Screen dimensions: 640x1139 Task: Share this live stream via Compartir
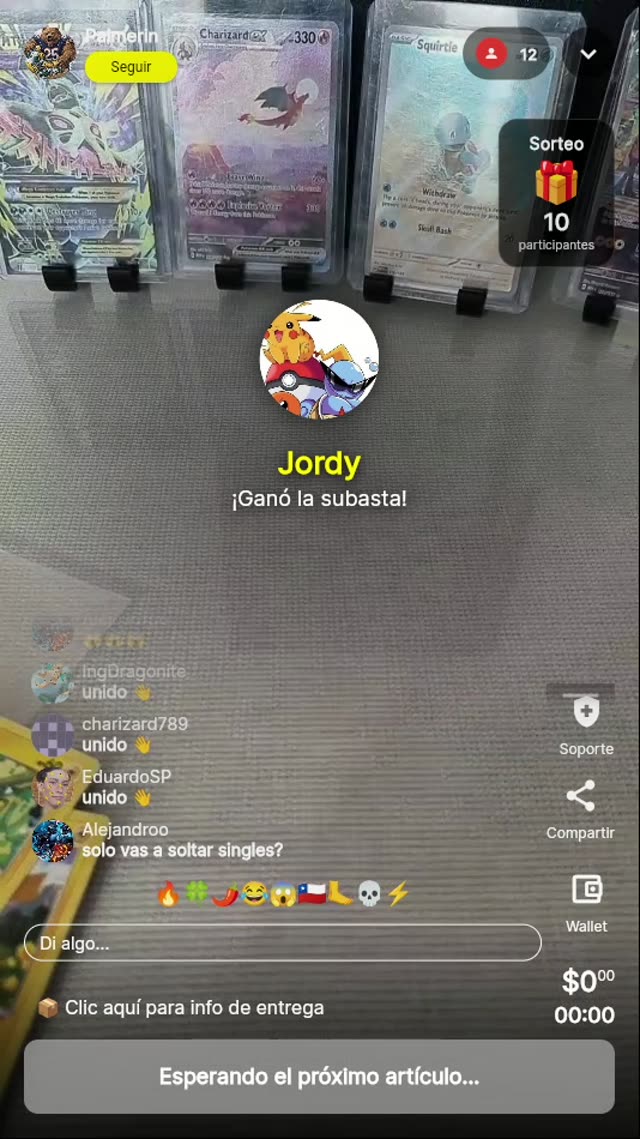580,808
